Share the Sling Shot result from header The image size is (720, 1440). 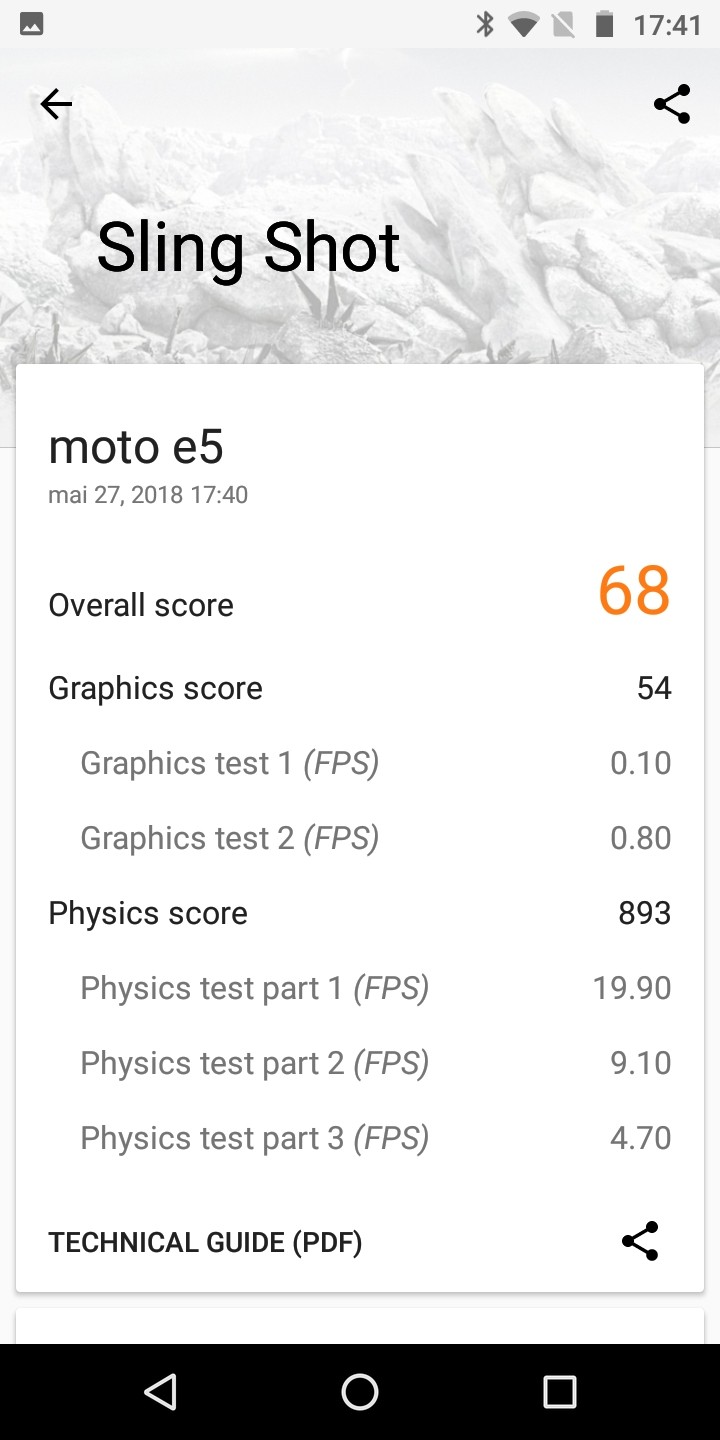672,104
